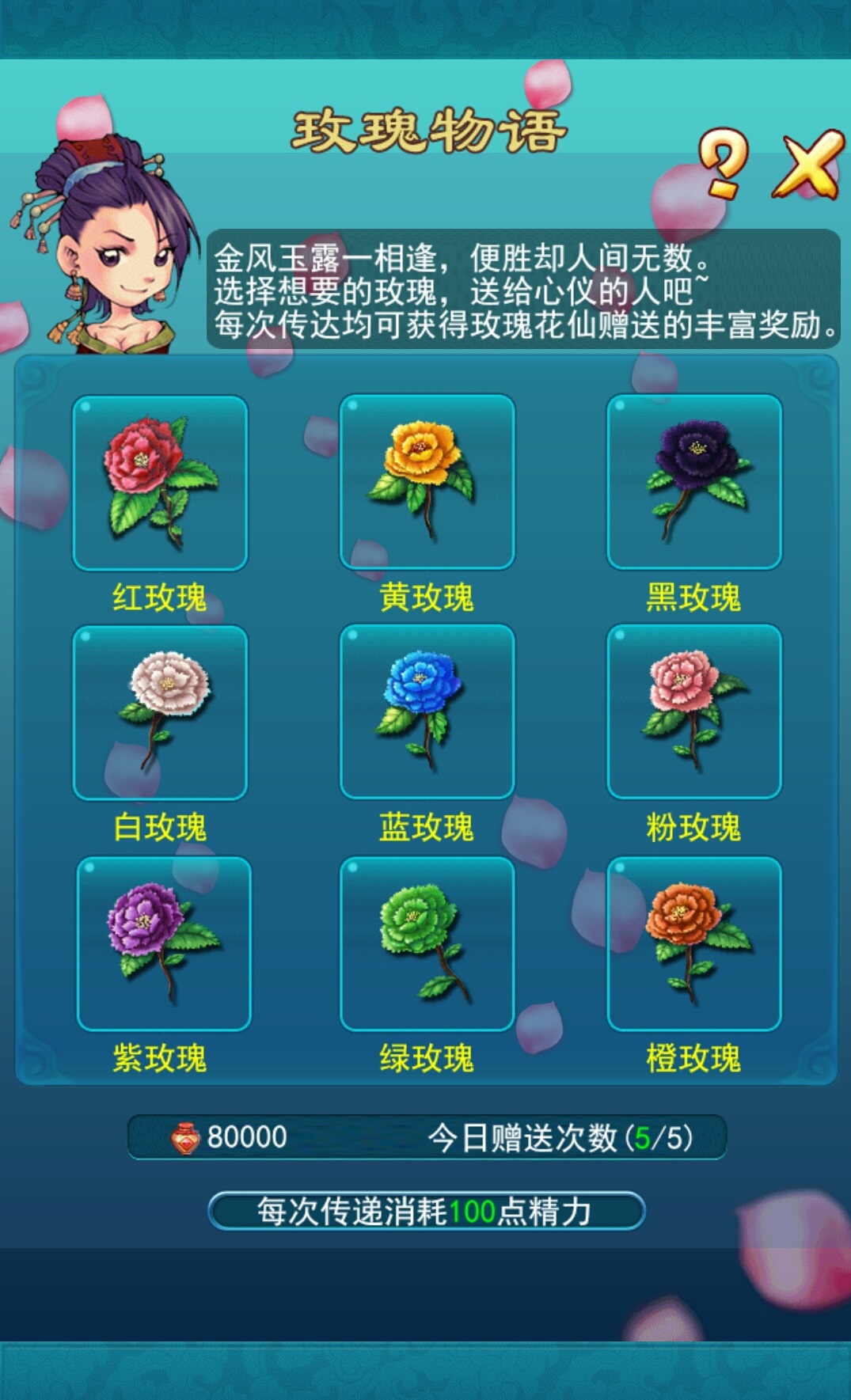Select the 紫玫瑰 purple rose
Screen dimensions: 851x1400
(164, 943)
